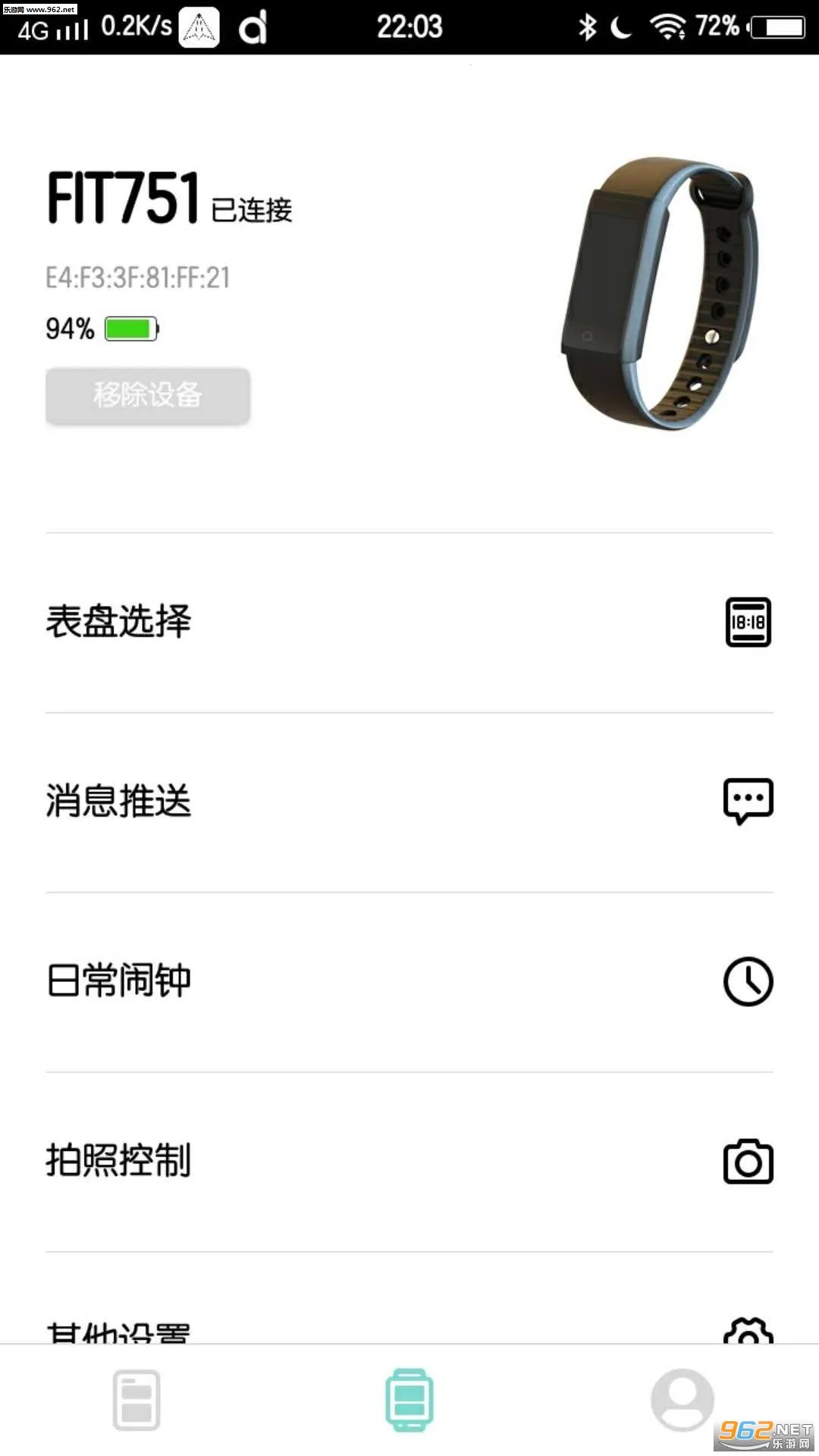Select the daily alarm clock icon

point(747,980)
